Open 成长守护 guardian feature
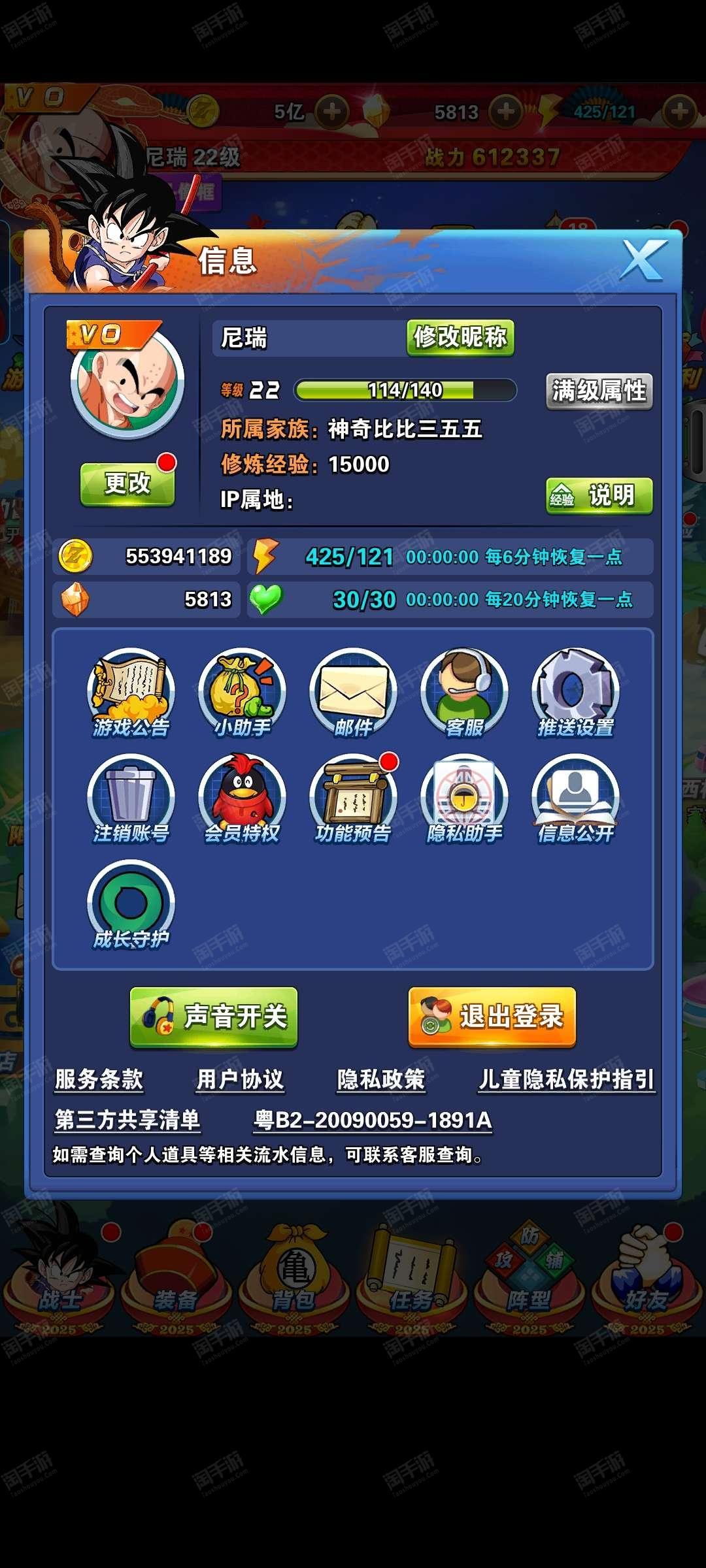The height and width of the screenshot is (1568, 706). 131,905
